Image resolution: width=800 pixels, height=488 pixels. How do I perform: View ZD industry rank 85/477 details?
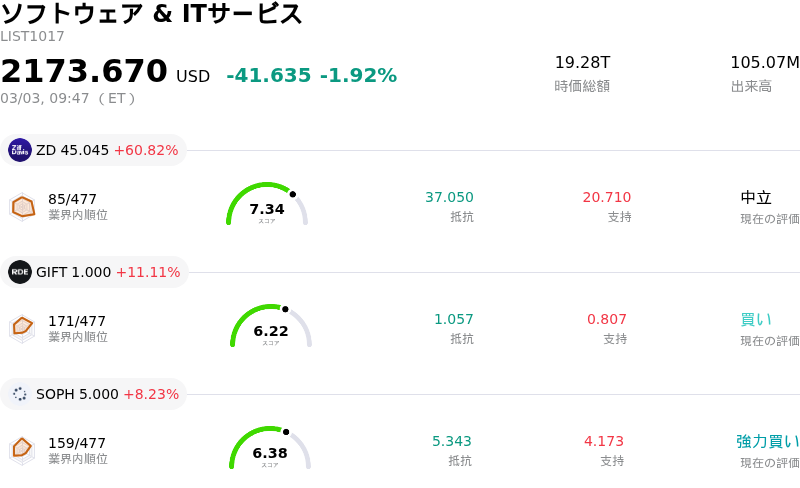[x=72, y=199]
